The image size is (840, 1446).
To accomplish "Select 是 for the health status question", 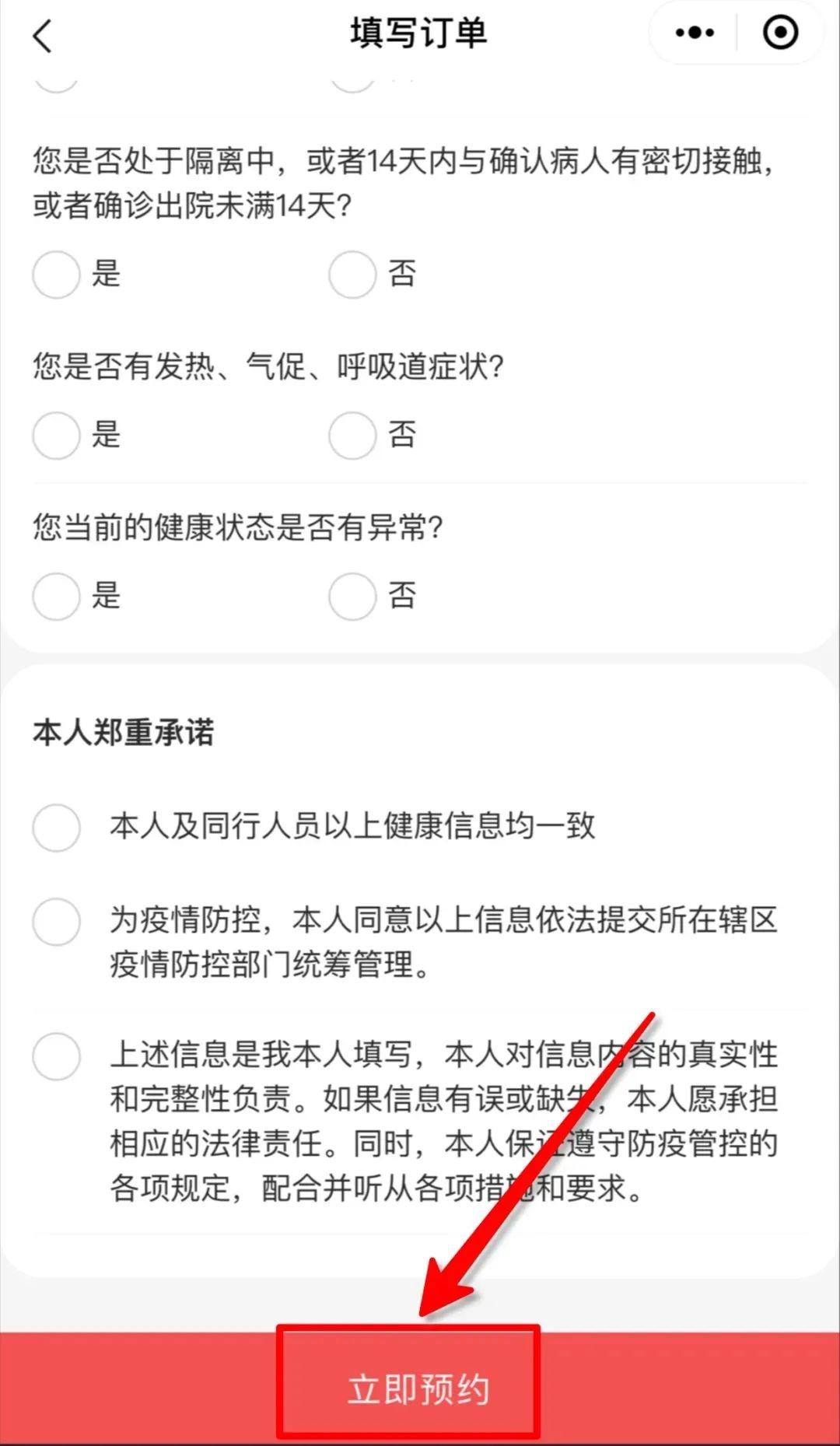I will click(55, 597).
